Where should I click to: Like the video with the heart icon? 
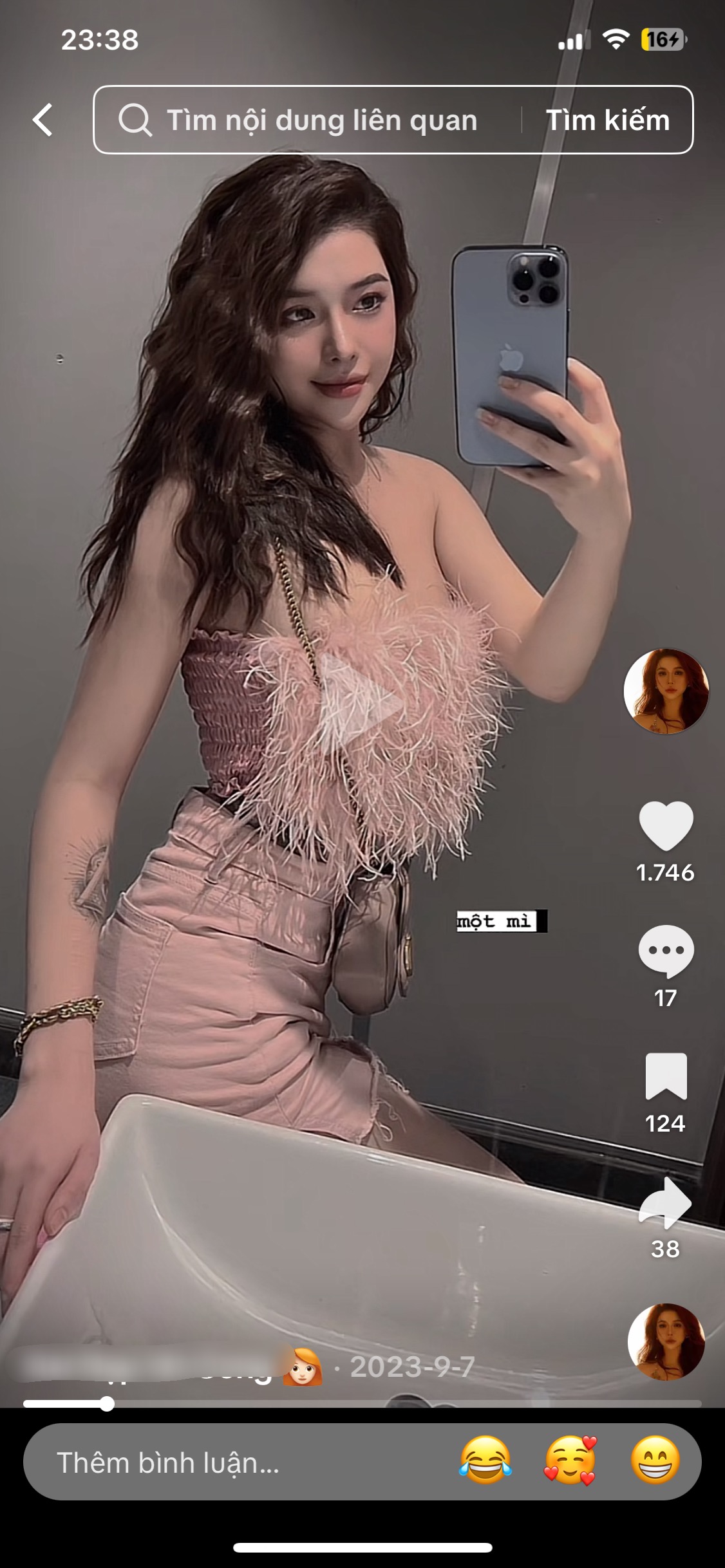pyautogui.click(x=666, y=826)
